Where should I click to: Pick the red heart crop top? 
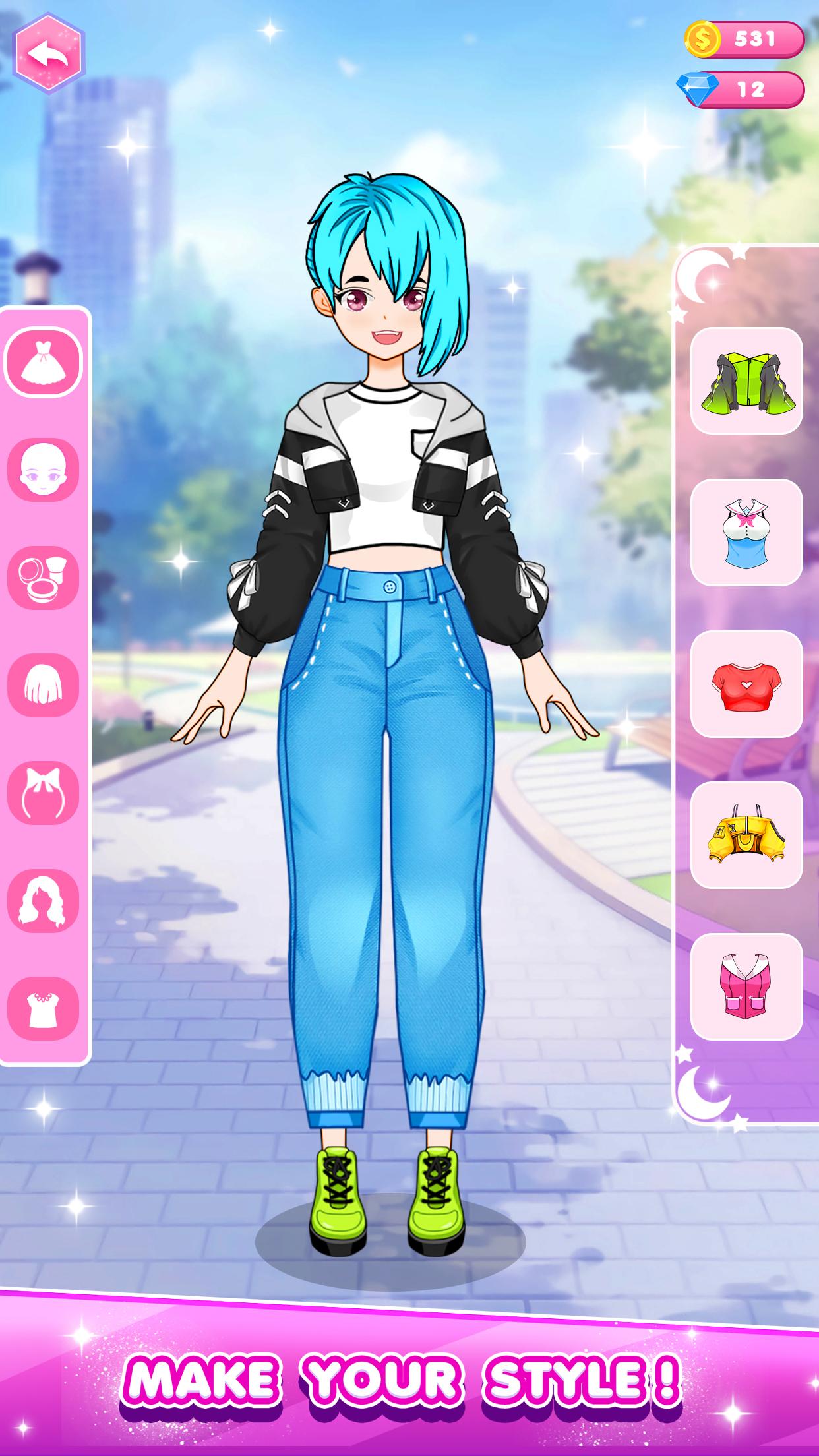[x=746, y=684]
